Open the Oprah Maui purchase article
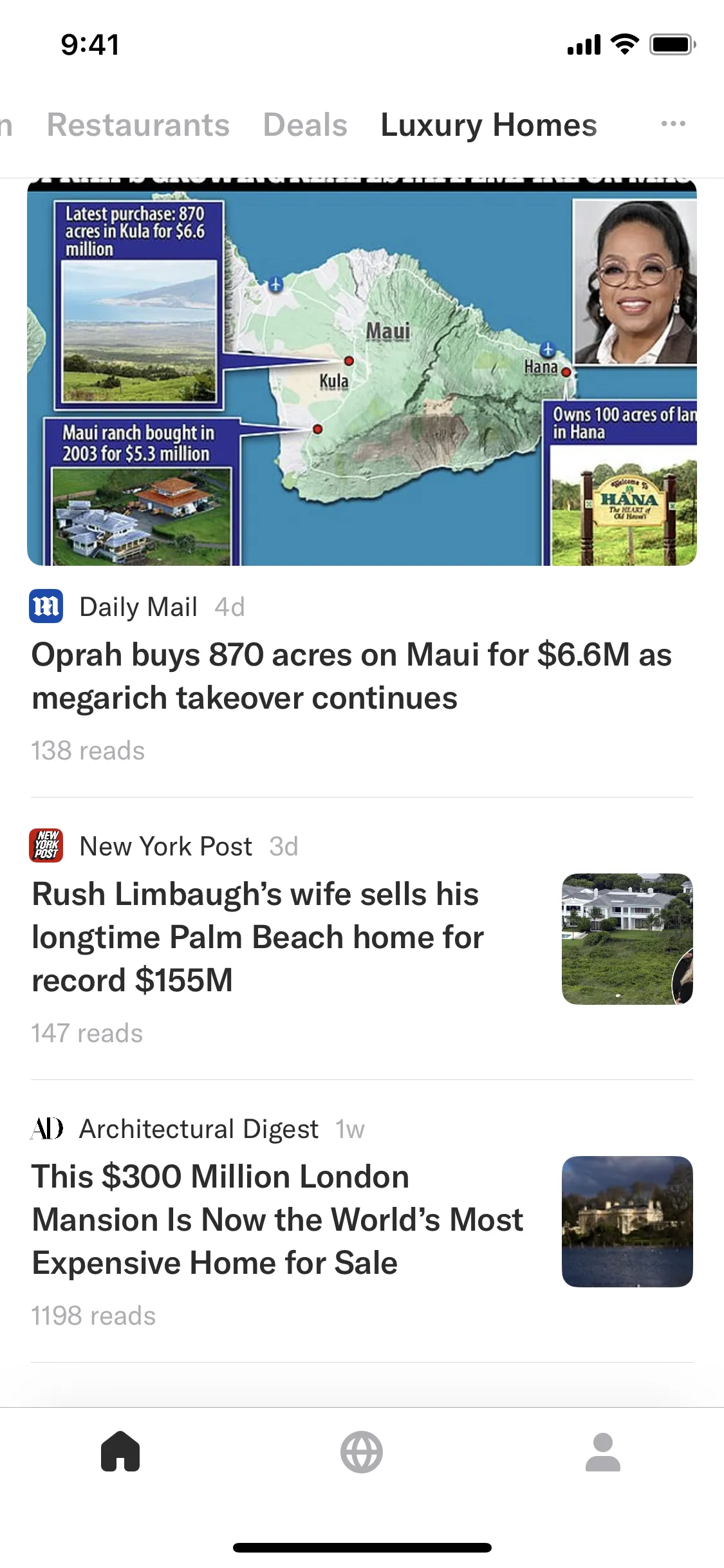The height and width of the screenshot is (1568, 724). pos(351,676)
